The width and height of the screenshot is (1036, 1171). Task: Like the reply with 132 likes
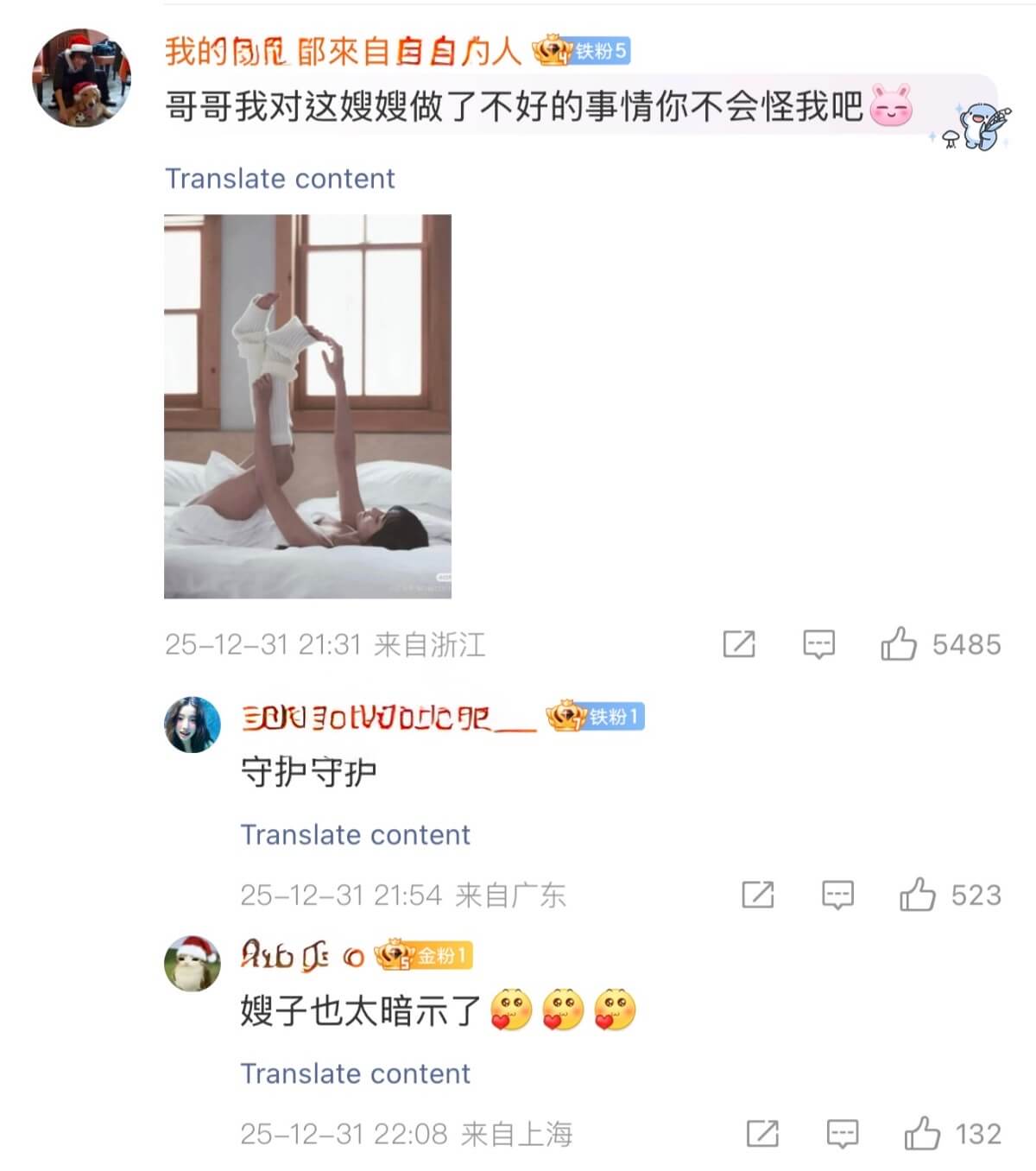[x=922, y=1134]
